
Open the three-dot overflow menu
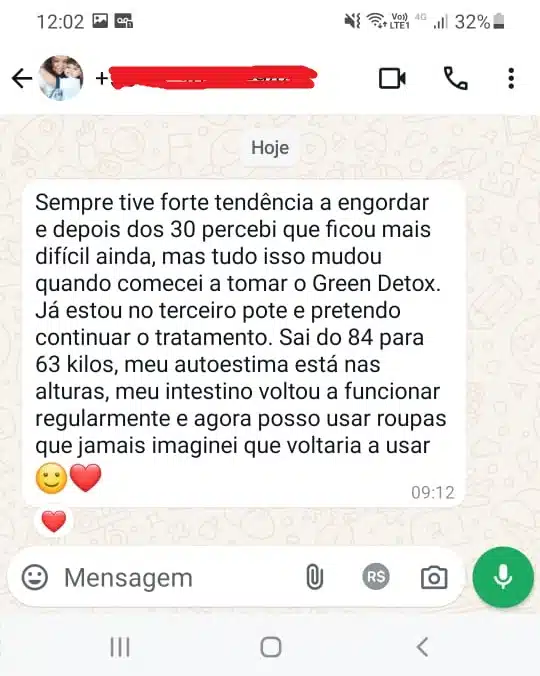(x=511, y=78)
